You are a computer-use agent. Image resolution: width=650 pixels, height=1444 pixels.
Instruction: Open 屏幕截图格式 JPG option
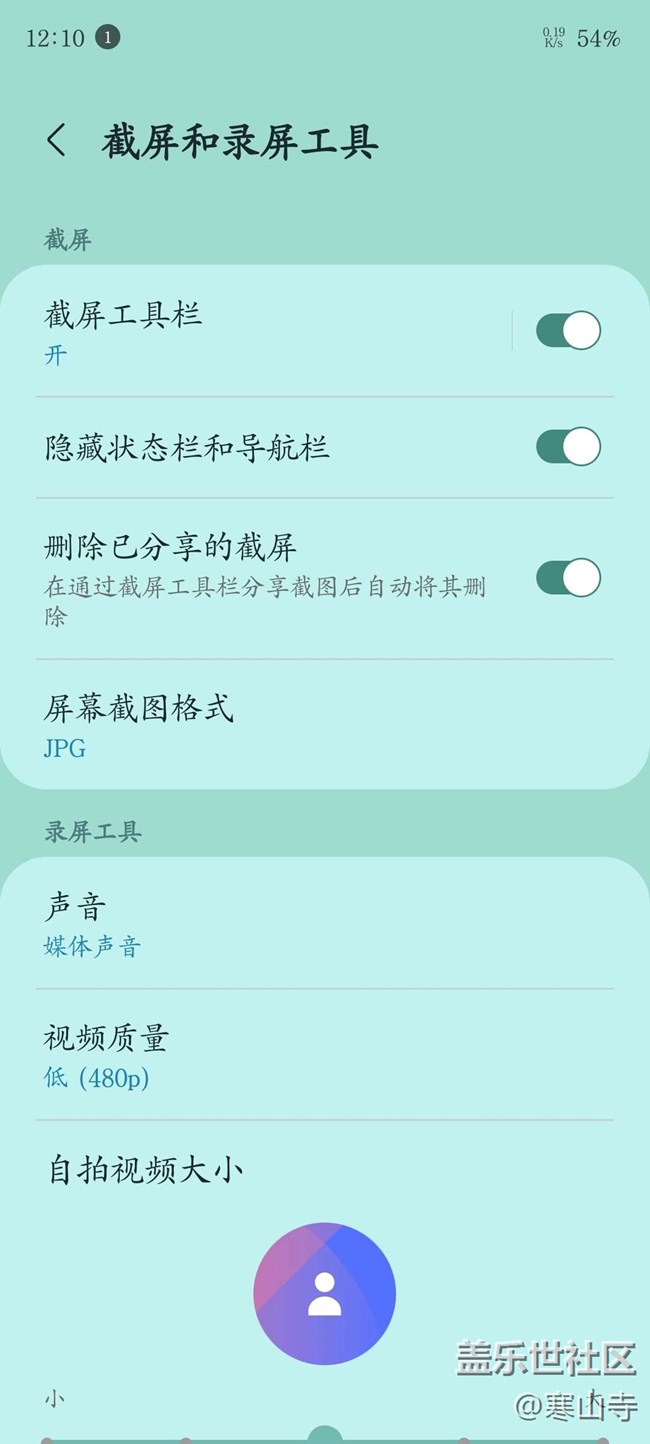pyautogui.click(x=300, y=725)
